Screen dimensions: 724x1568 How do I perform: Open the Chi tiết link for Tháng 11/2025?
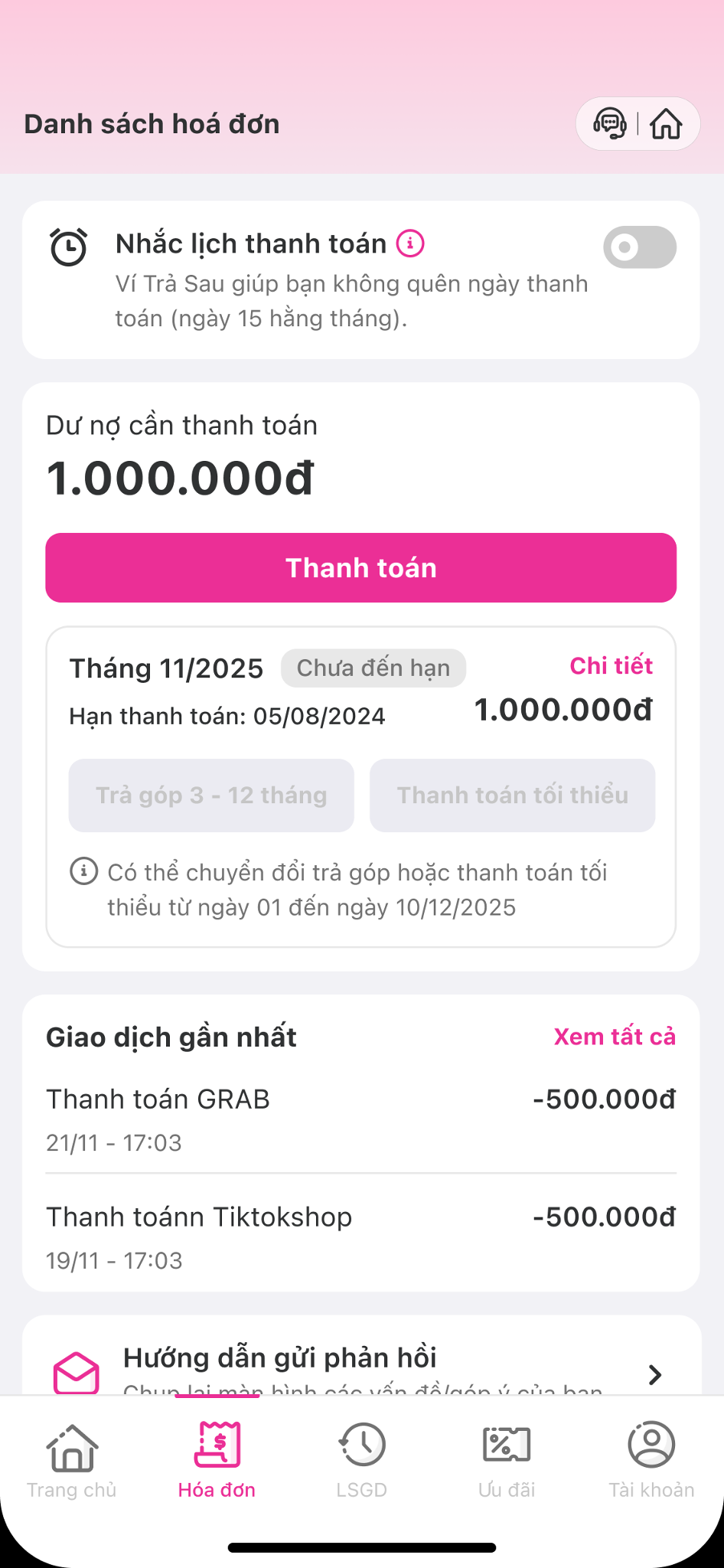tap(611, 665)
